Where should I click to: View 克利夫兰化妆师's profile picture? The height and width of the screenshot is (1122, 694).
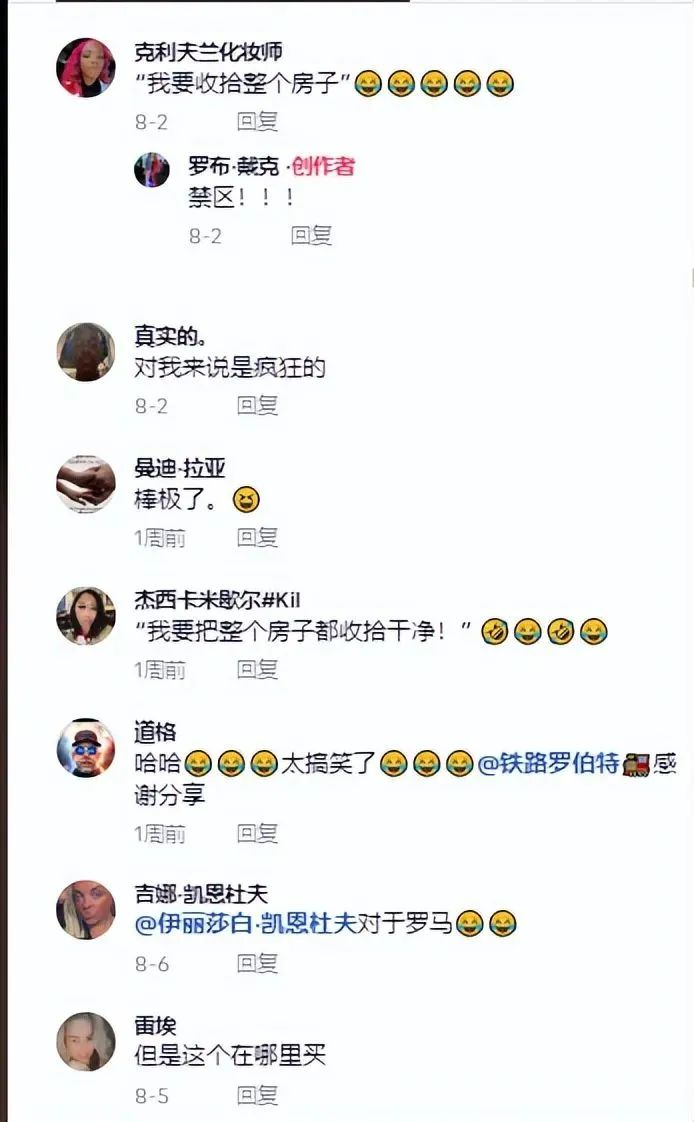point(86,68)
